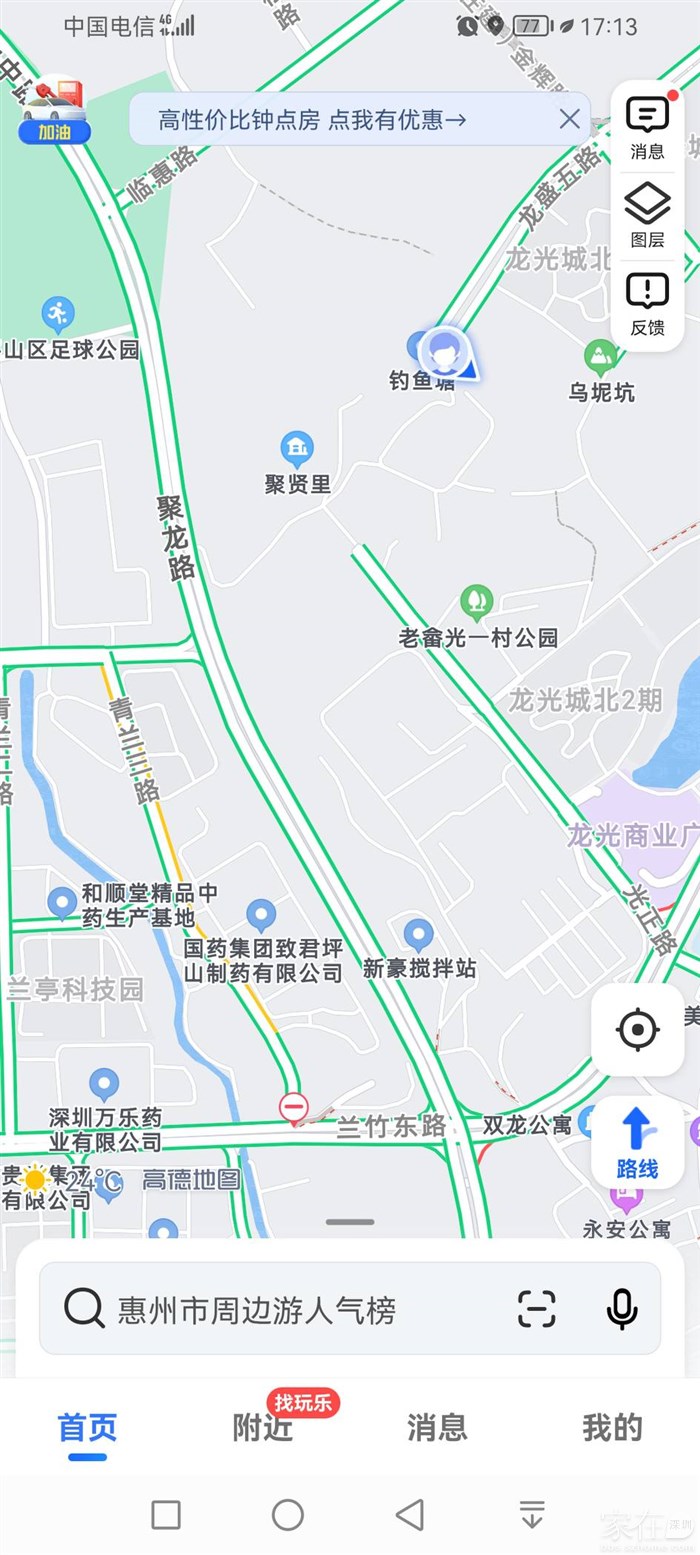Go back using the system navigation bar
This screenshot has width=700, height=1555.
tap(409, 1515)
